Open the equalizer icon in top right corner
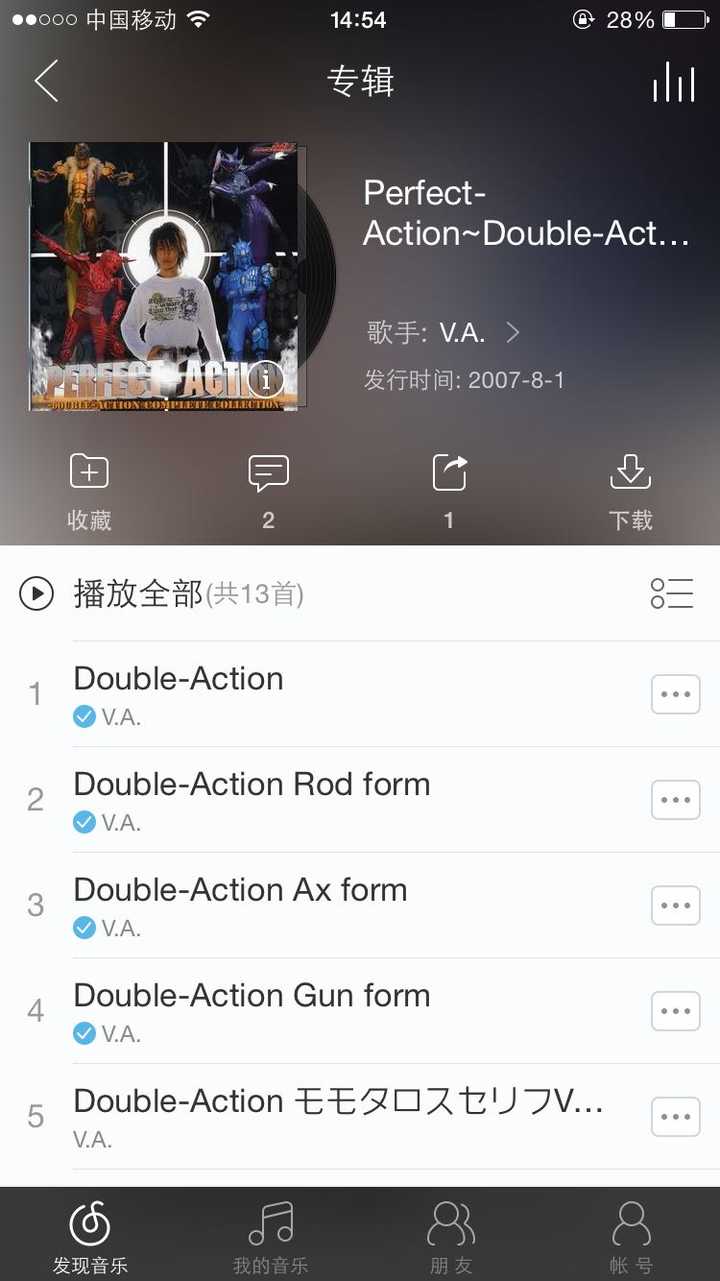Image resolution: width=720 pixels, height=1281 pixels. [672, 81]
